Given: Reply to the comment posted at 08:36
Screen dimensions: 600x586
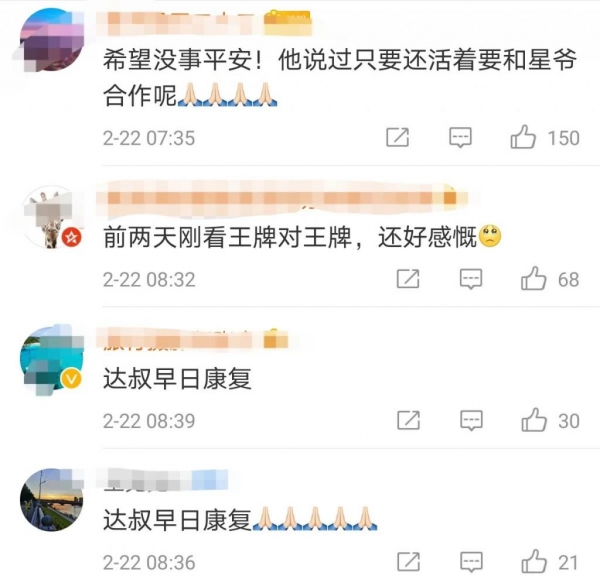Looking at the screenshot, I should 470,562.
